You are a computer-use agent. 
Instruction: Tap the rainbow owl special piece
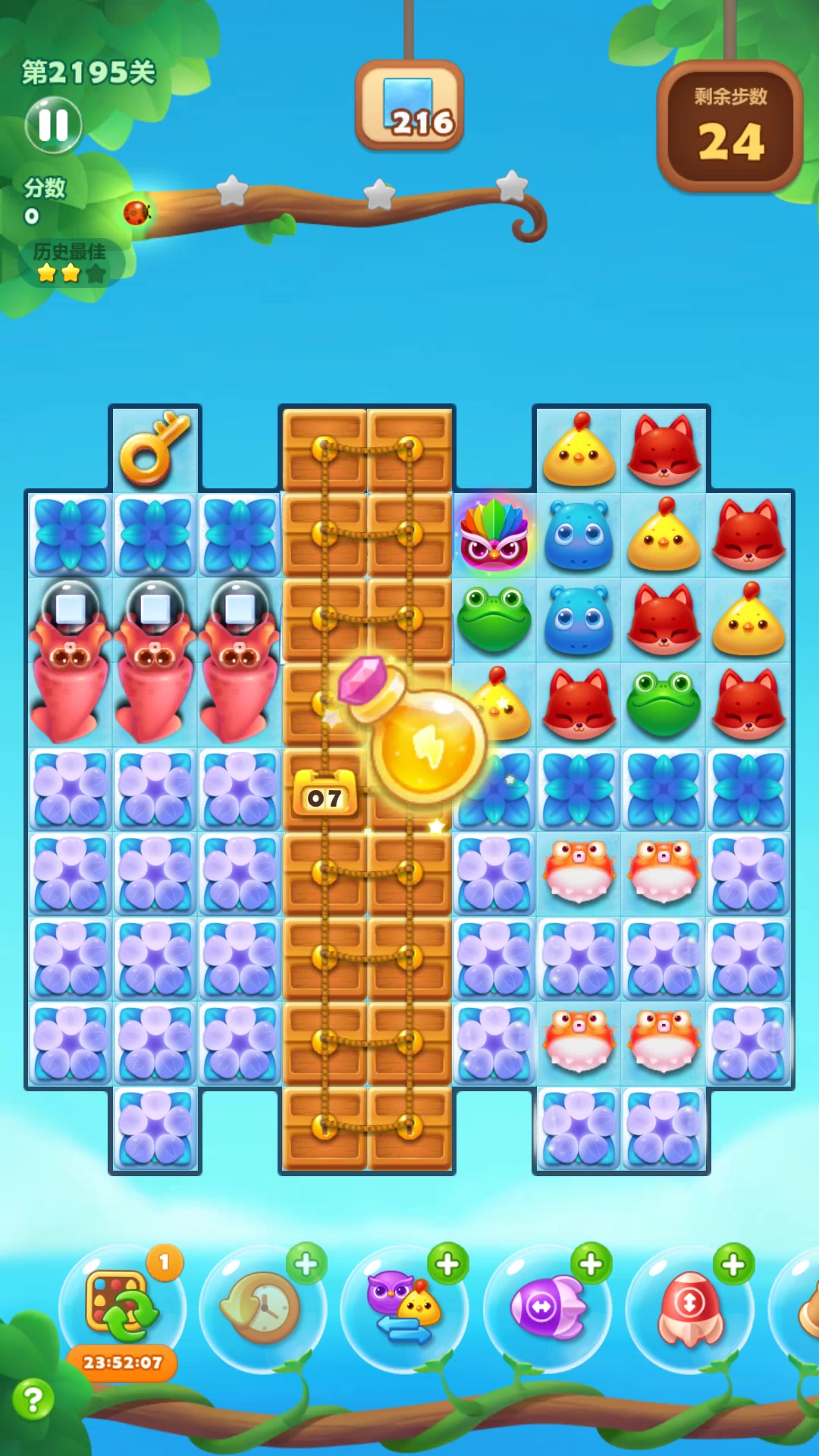[x=494, y=535]
